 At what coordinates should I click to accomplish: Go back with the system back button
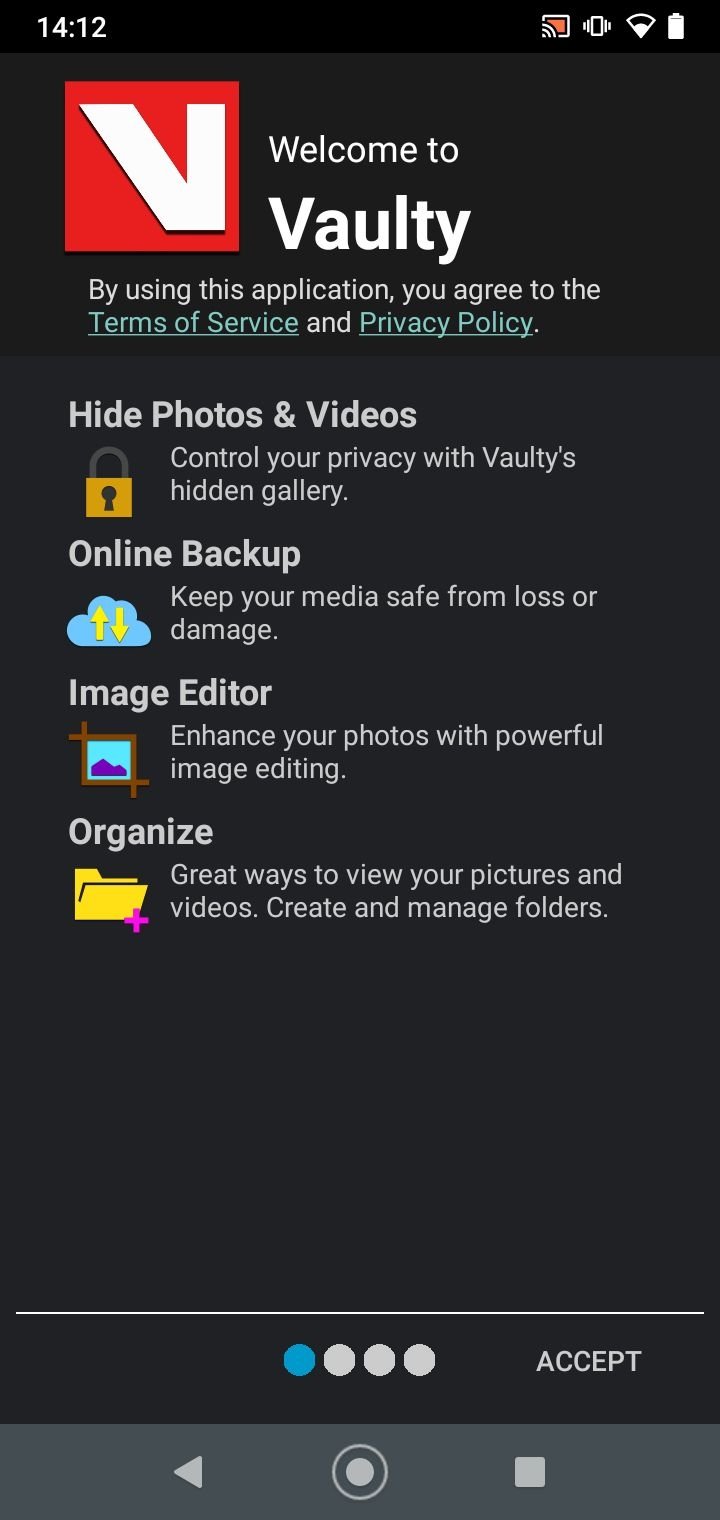click(188, 1471)
